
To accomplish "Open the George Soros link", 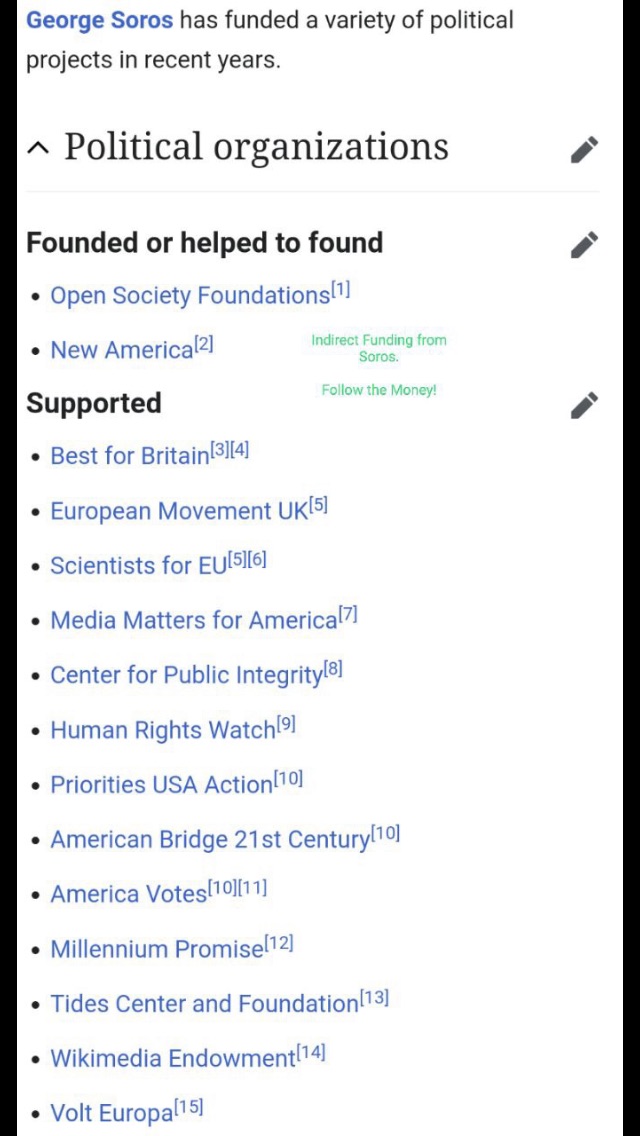I will (99, 20).
